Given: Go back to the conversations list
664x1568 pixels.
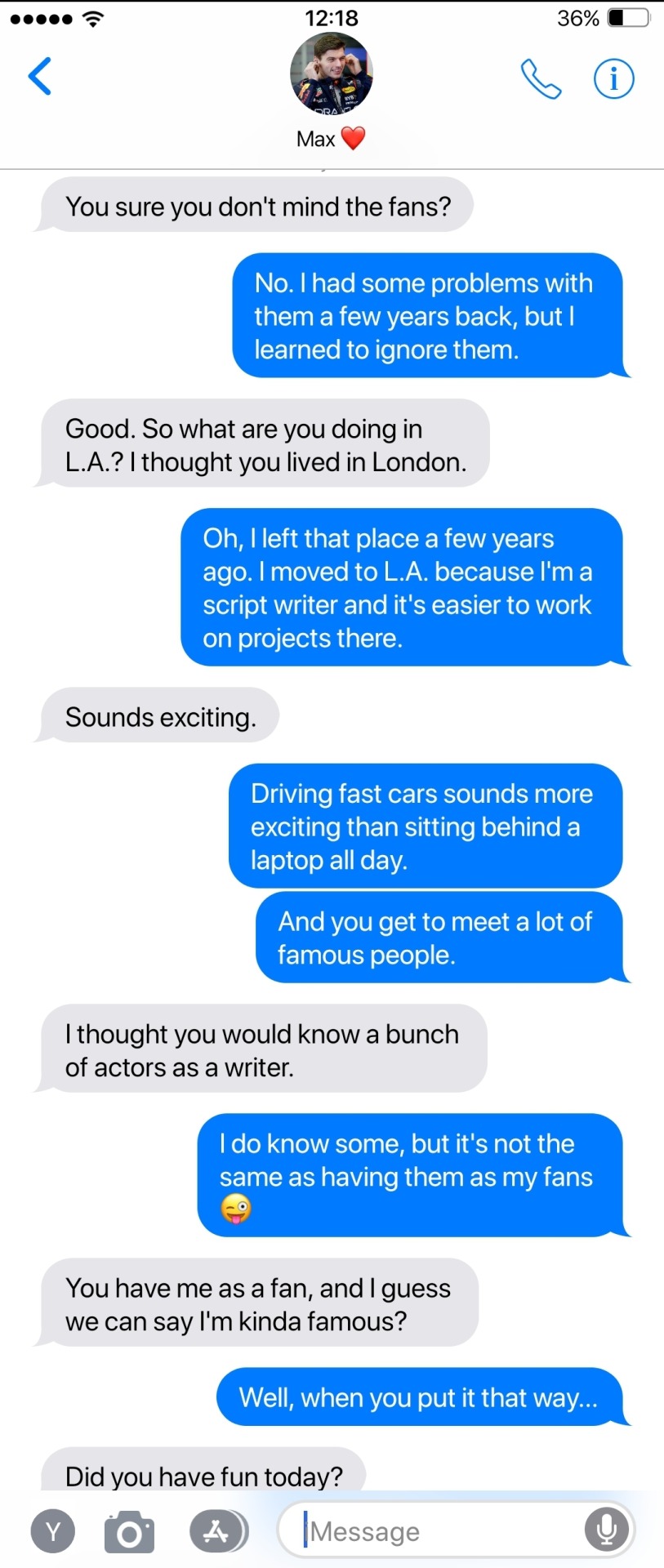Looking at the screenshot, I should (x=40, y=77).
